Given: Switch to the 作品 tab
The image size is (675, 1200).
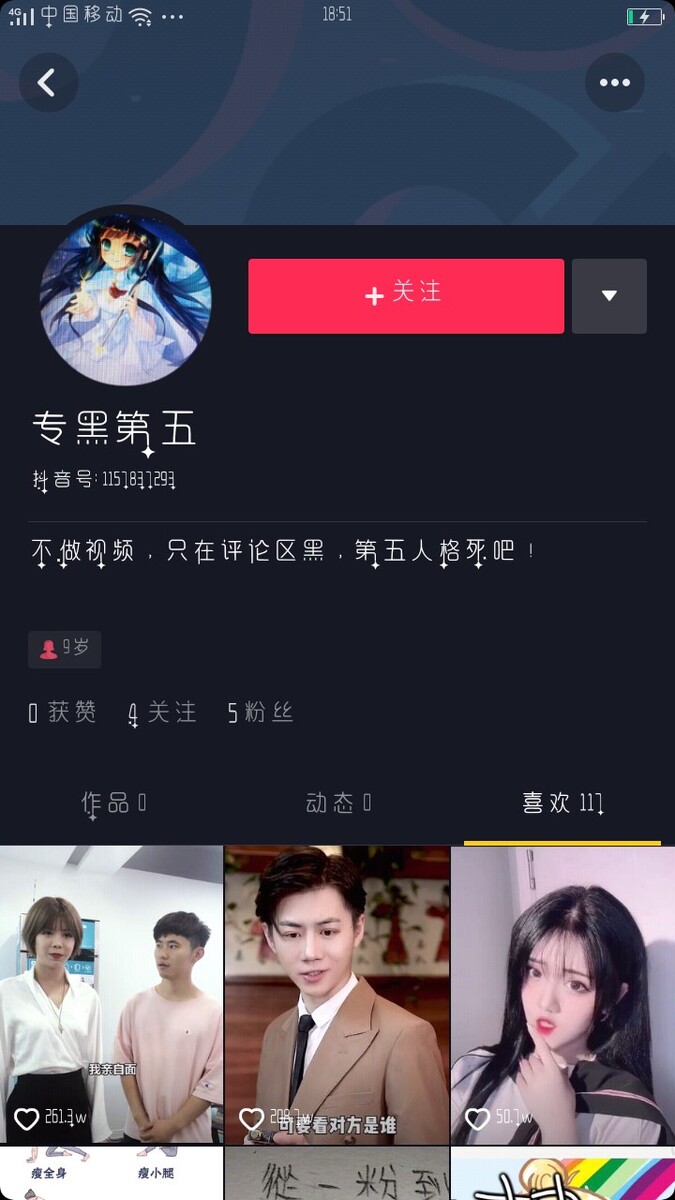Looking at the screenshot, I should (x=113, y=803).
